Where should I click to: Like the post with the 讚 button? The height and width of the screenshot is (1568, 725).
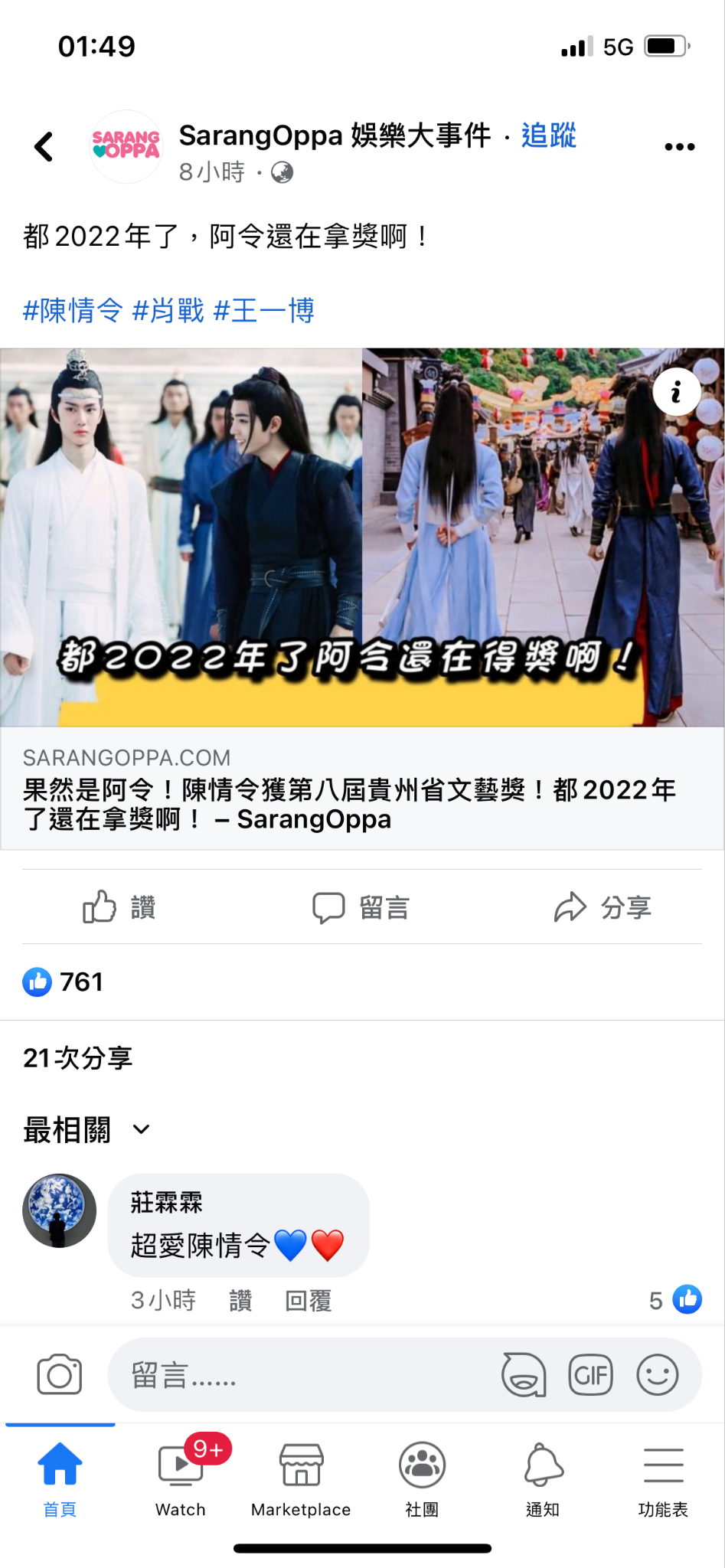point(120,907)
